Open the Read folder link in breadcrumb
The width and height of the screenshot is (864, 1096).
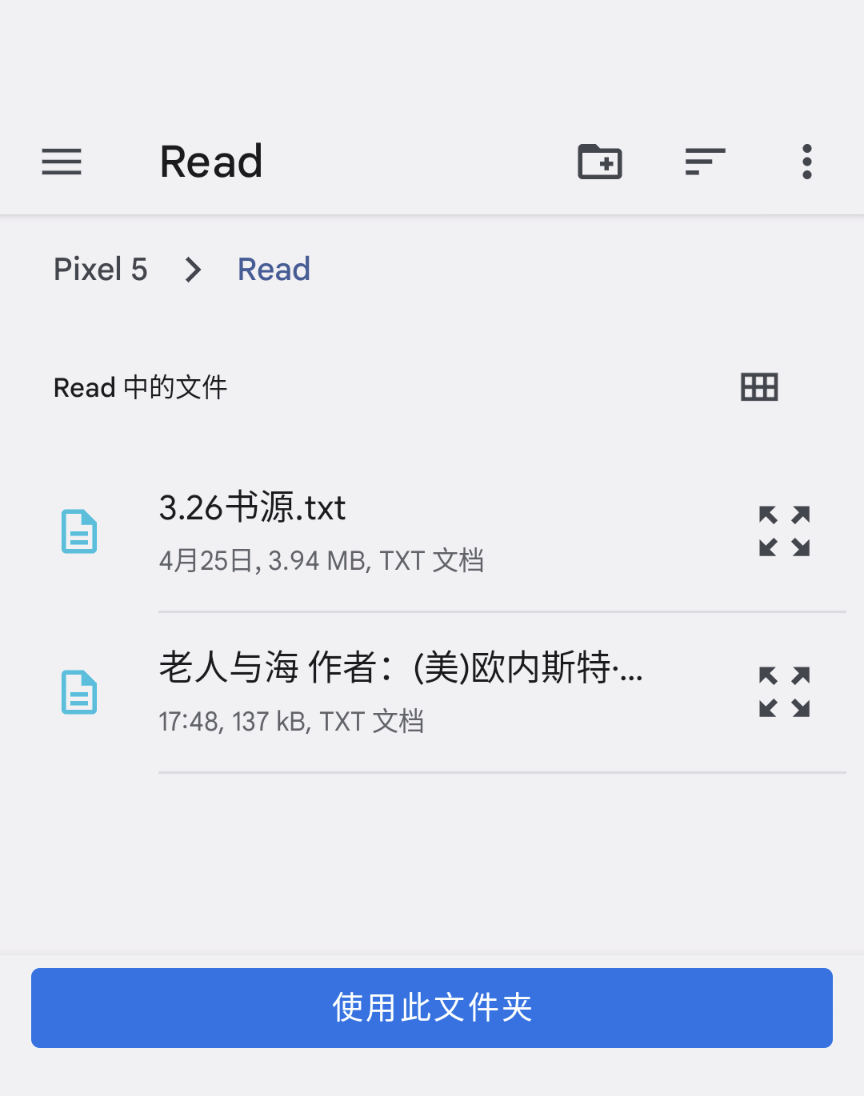(x=273, y=269)
